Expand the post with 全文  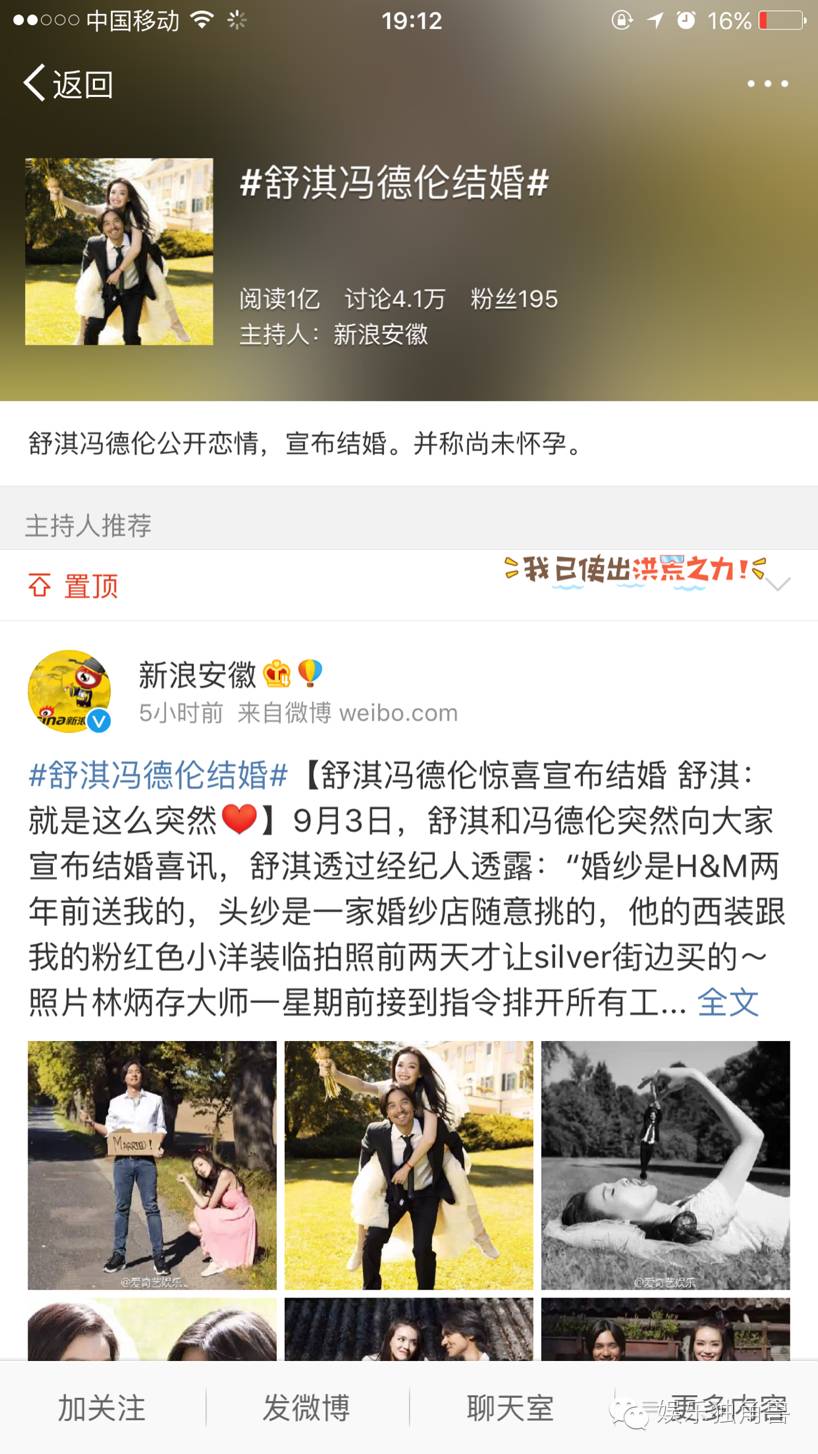click(728, 1002)
